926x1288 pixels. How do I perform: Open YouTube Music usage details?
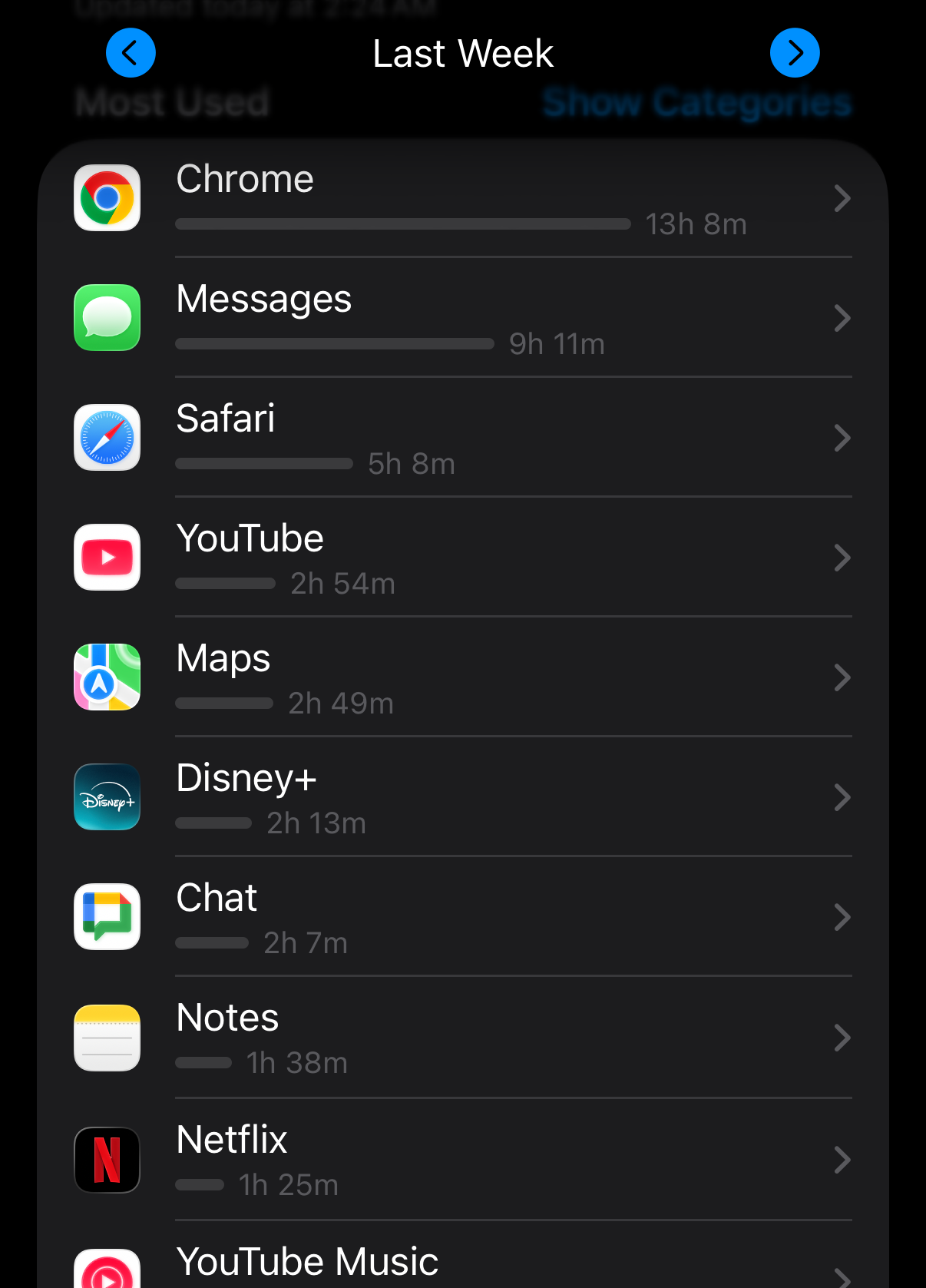point(462,1263)
